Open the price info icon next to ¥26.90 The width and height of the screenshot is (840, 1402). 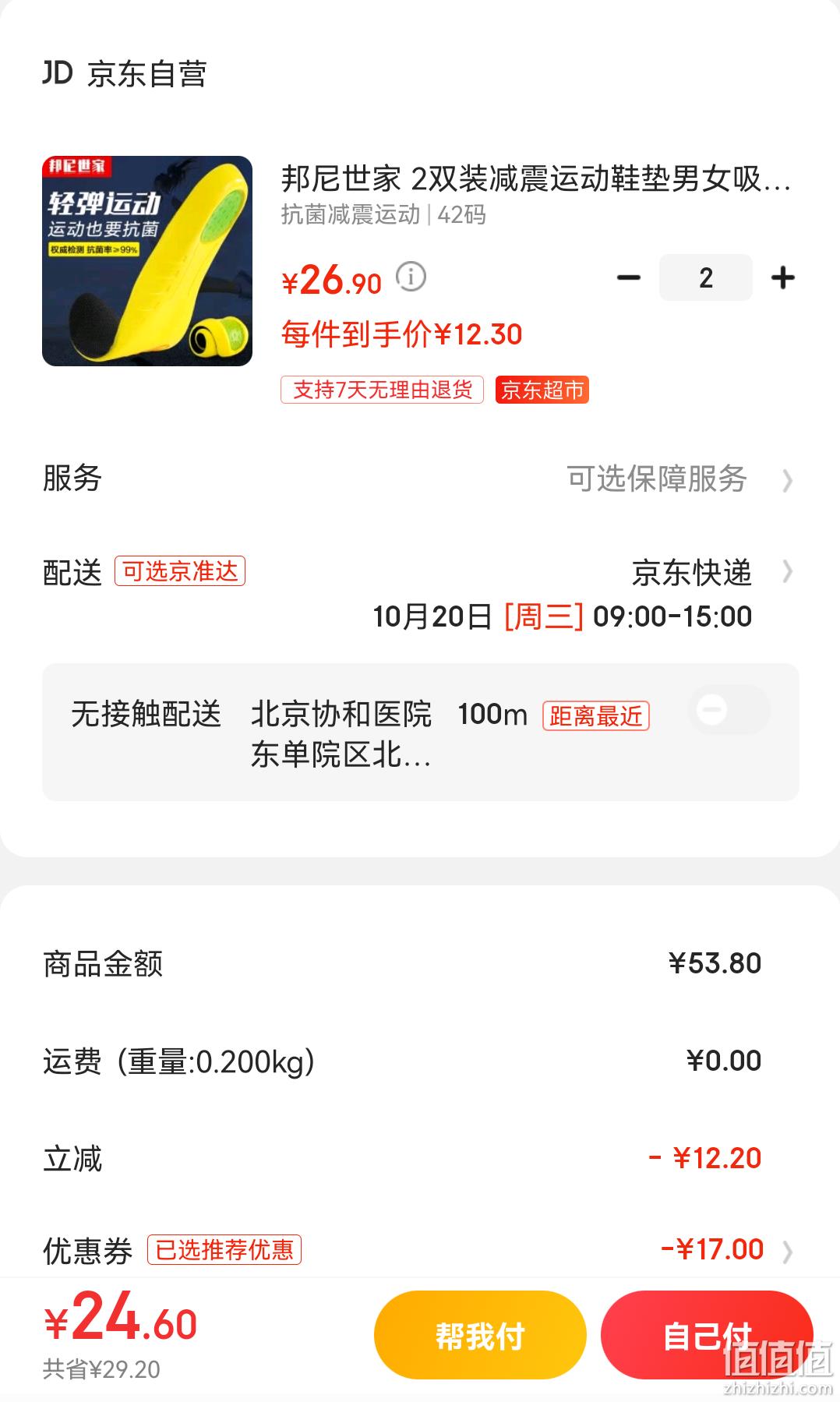[411, 277]
